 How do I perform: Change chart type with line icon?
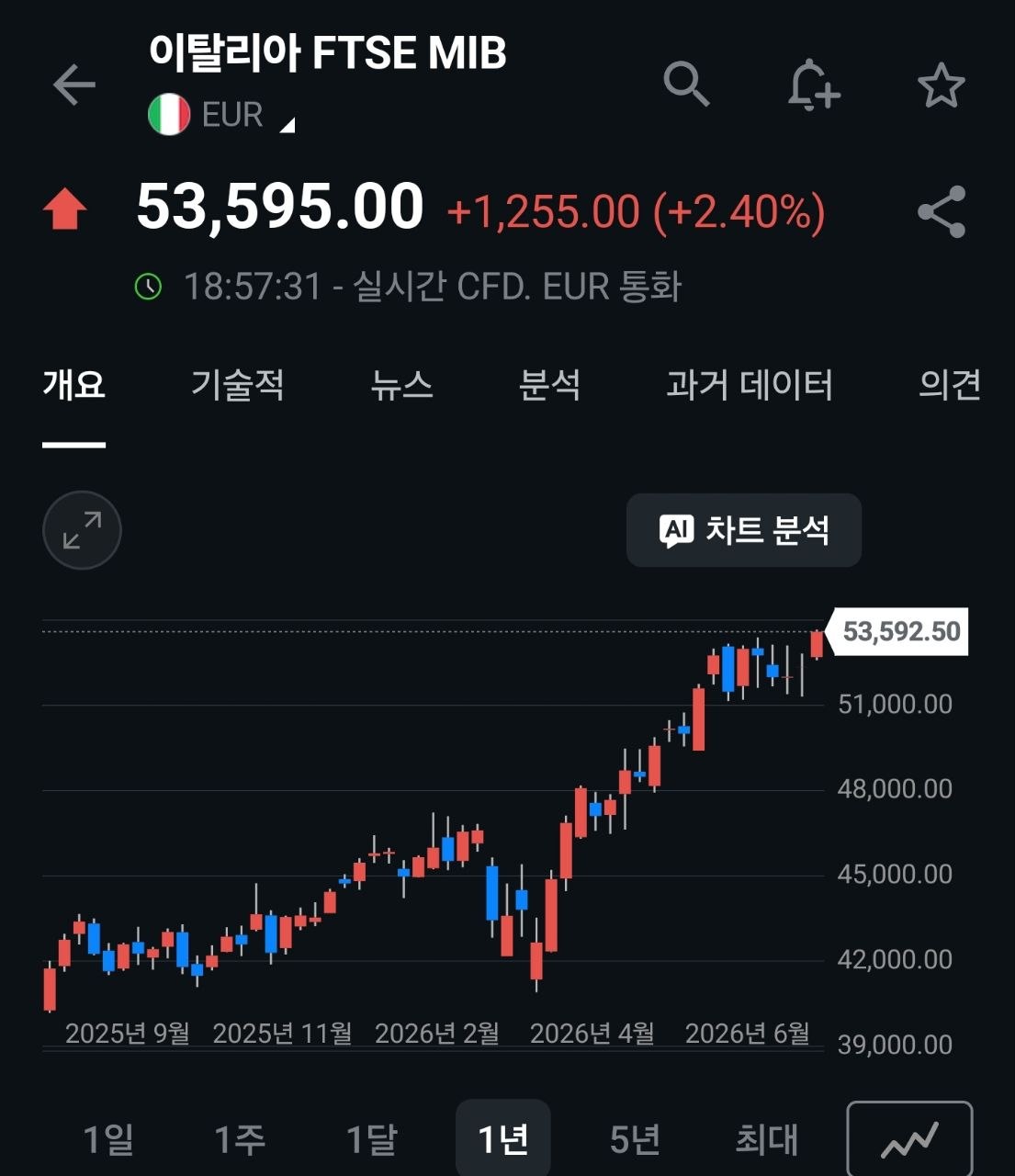point(909,1139)
